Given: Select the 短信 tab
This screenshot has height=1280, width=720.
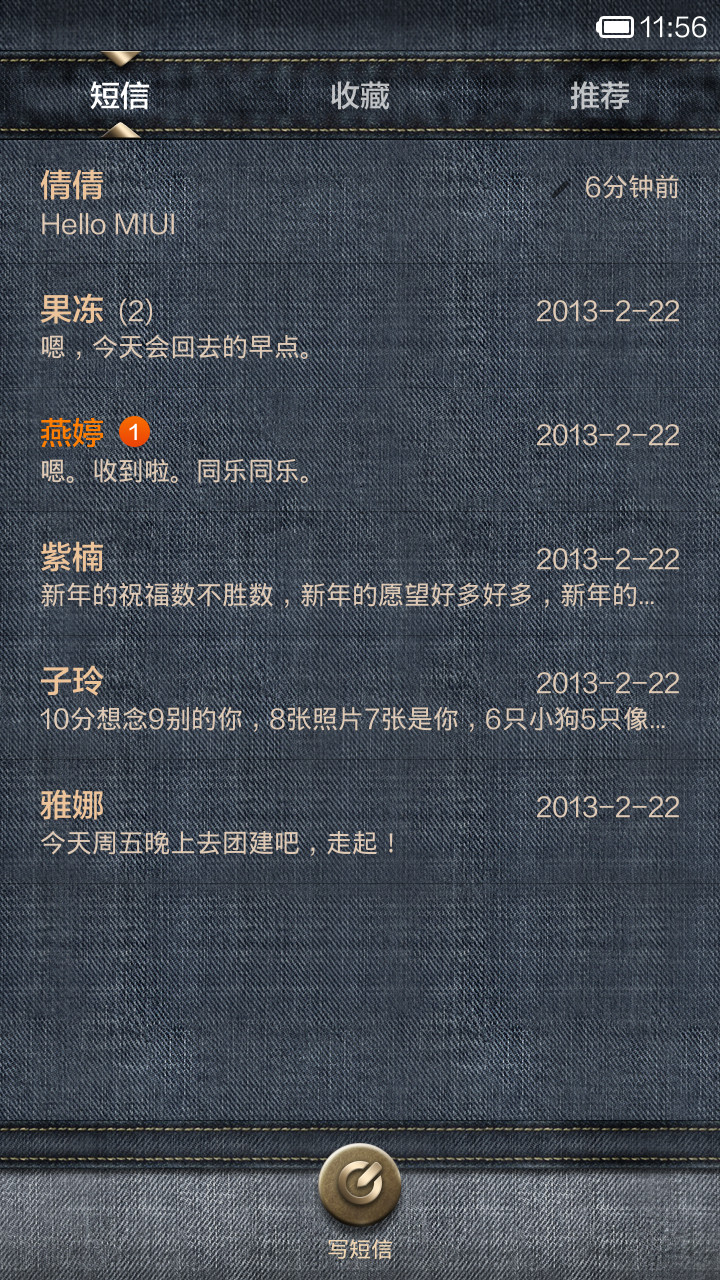Looking at the screenshot, I should tap(120, 96).
